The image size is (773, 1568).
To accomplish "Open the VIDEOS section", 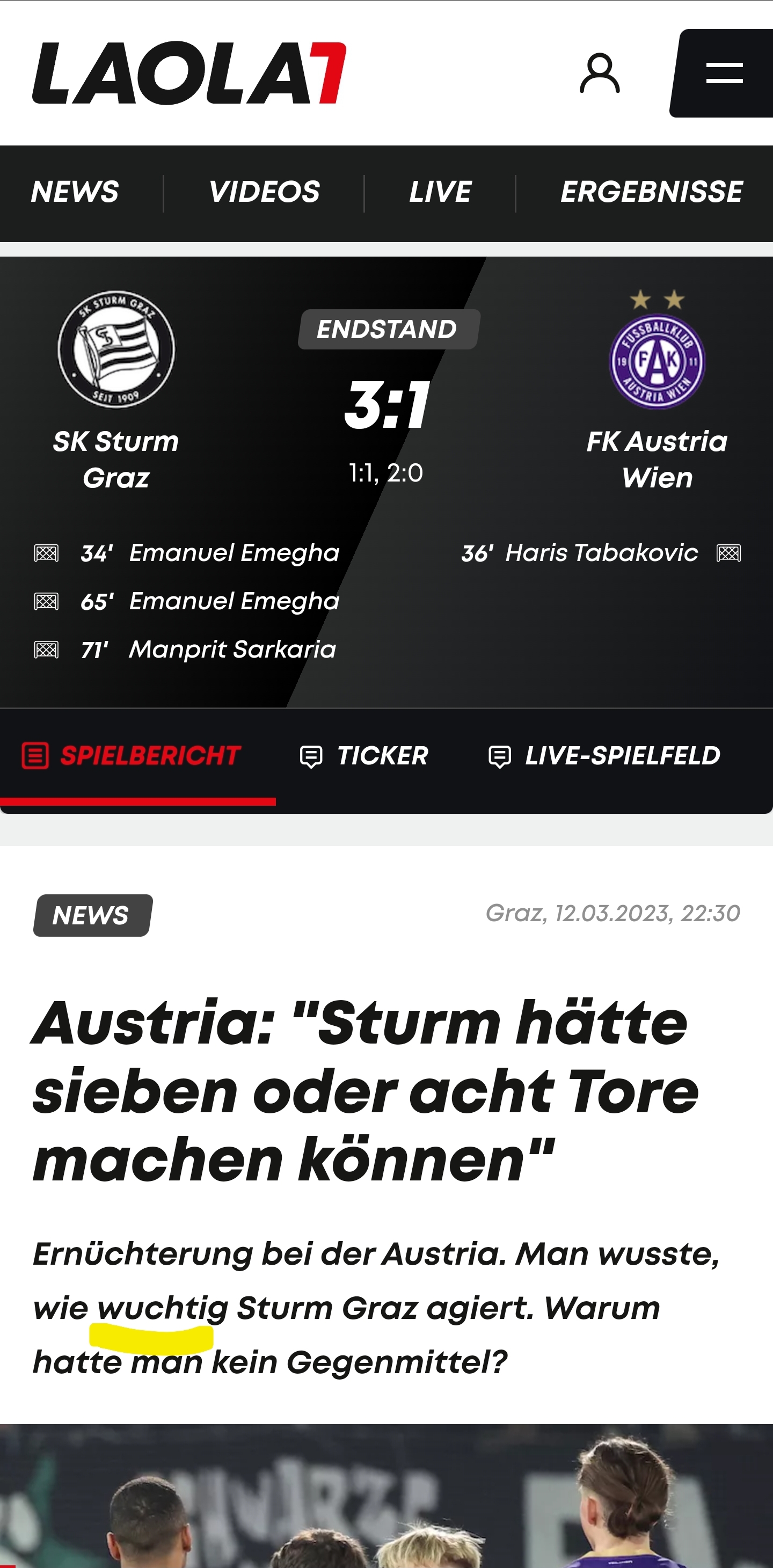I will point(264,192).
